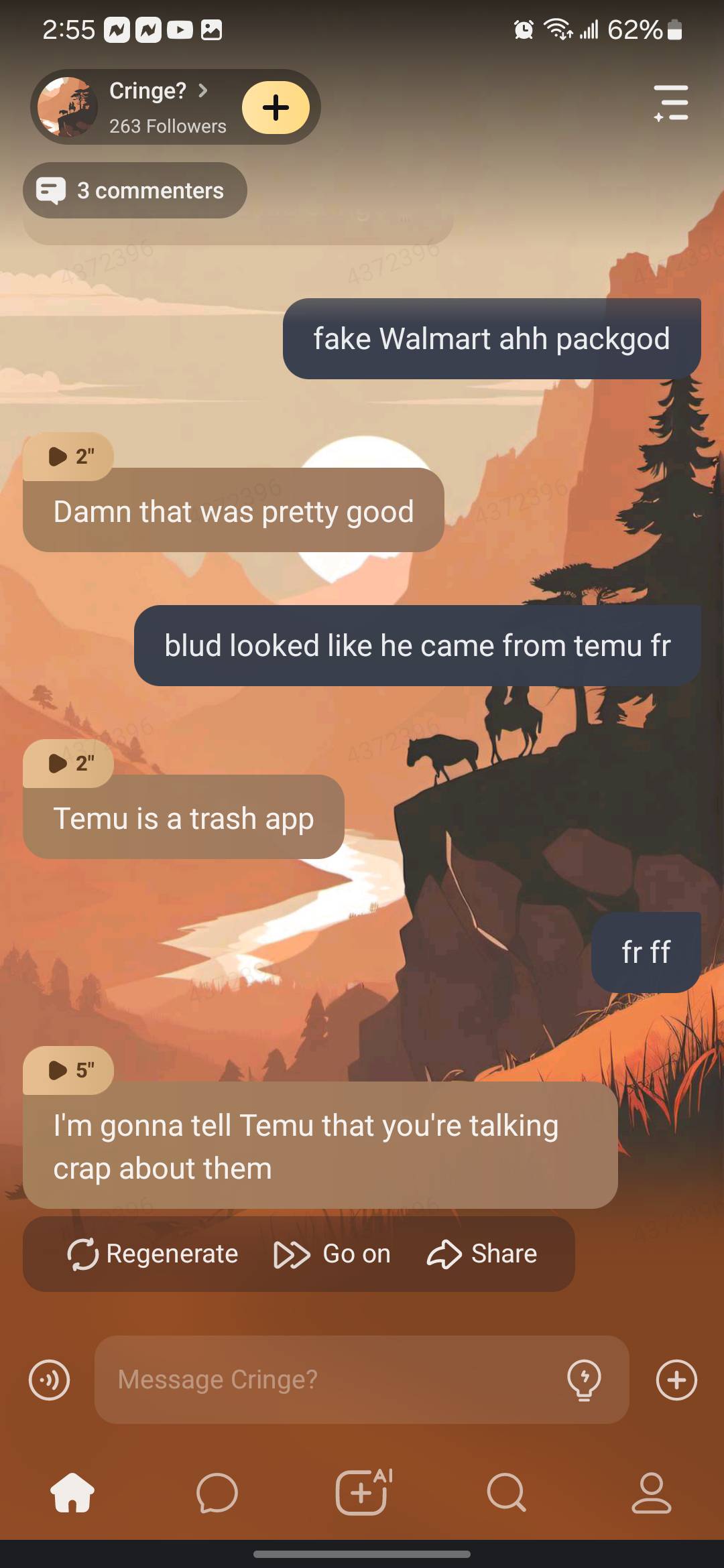The width and height of the screenshot is (724, 1568).
Task: Open the chat options menu icon
Action: point(671,104)
